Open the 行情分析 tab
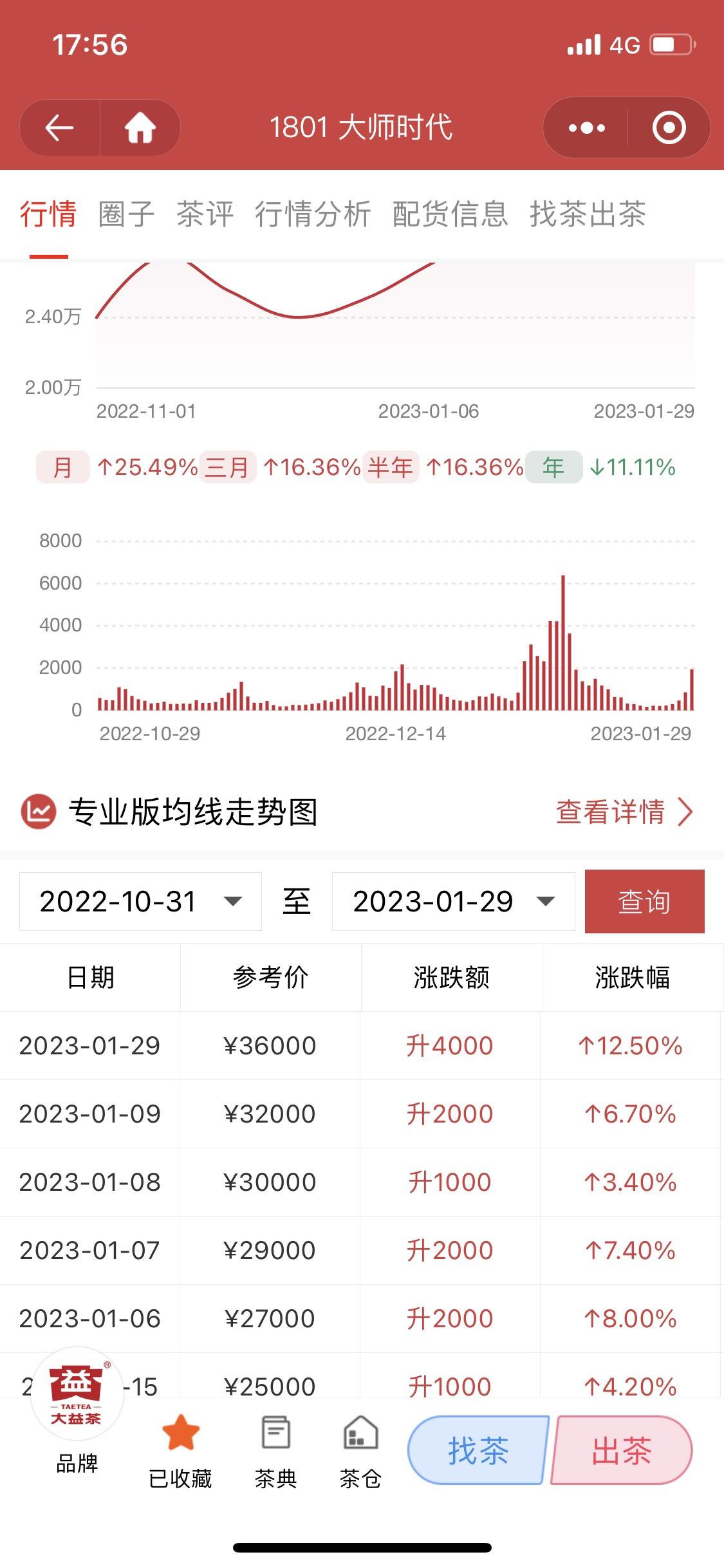This screenshot has width=724, height=1568. (x=313, y=214)
